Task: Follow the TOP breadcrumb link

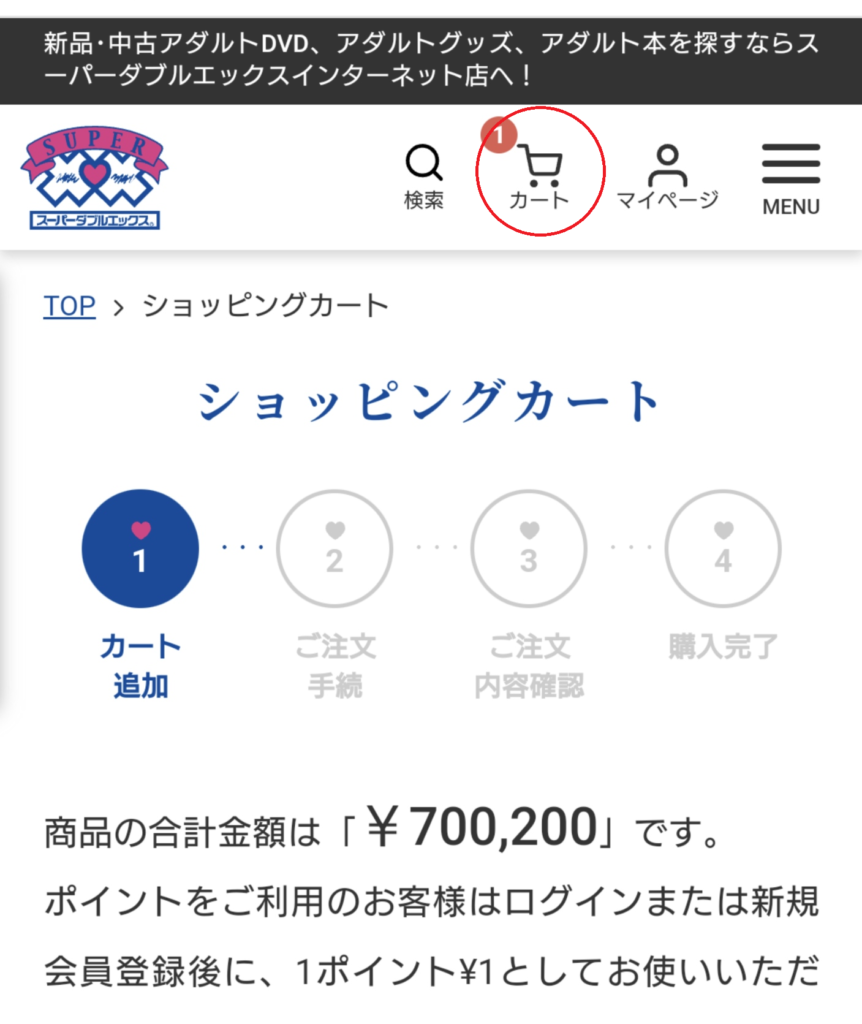Action: tap(69, 306)
